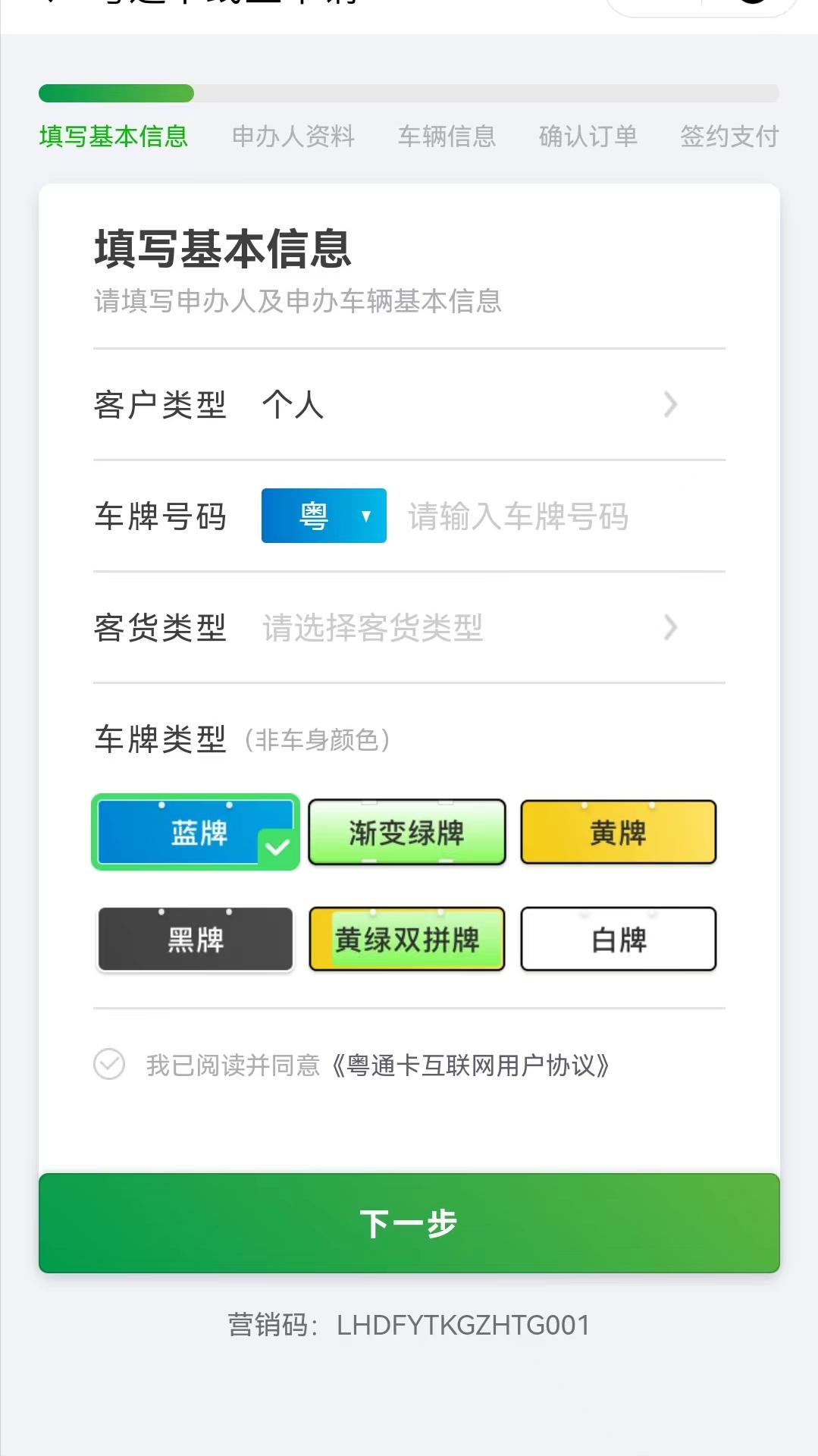Switch to the 车辆信息 step tab
This screenshot has width=818, height=1456.
[x=447, y=136]
